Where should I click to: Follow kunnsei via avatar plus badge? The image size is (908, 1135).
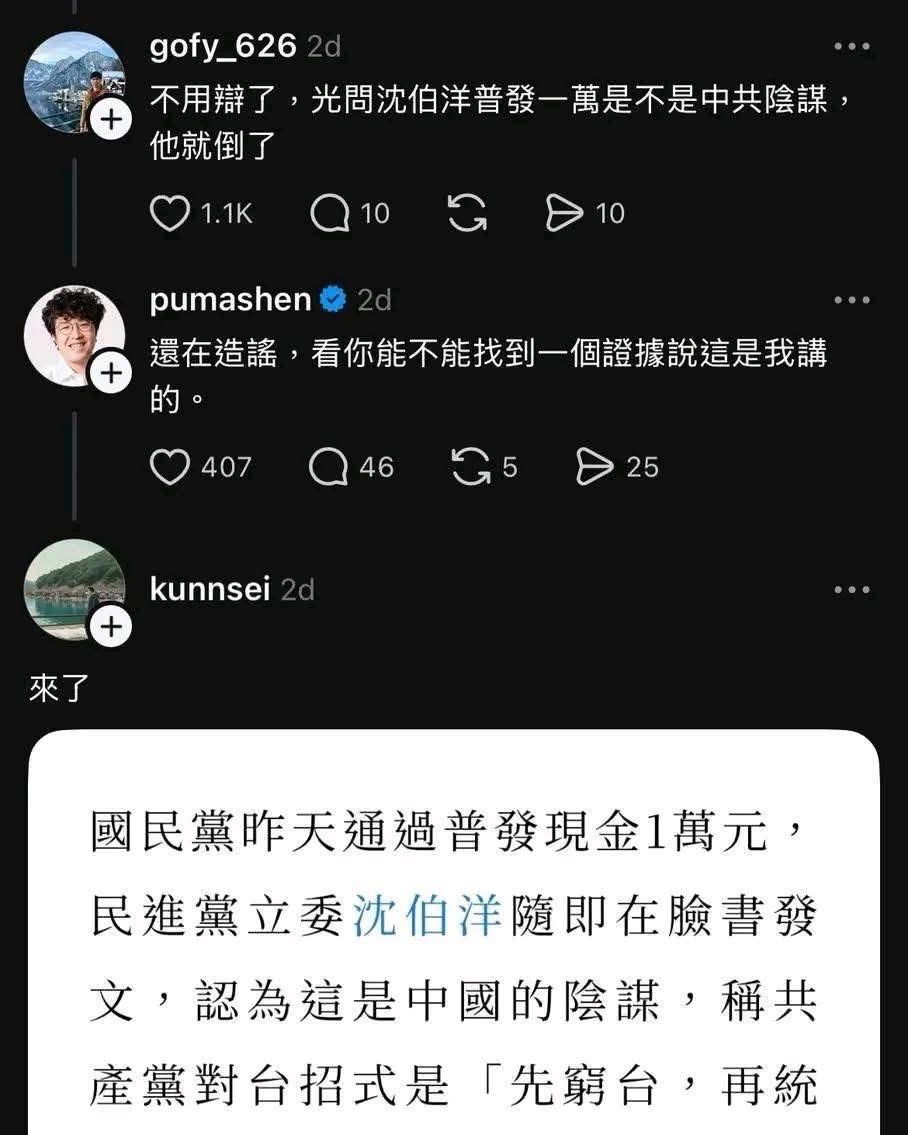(x=111, y=627)
